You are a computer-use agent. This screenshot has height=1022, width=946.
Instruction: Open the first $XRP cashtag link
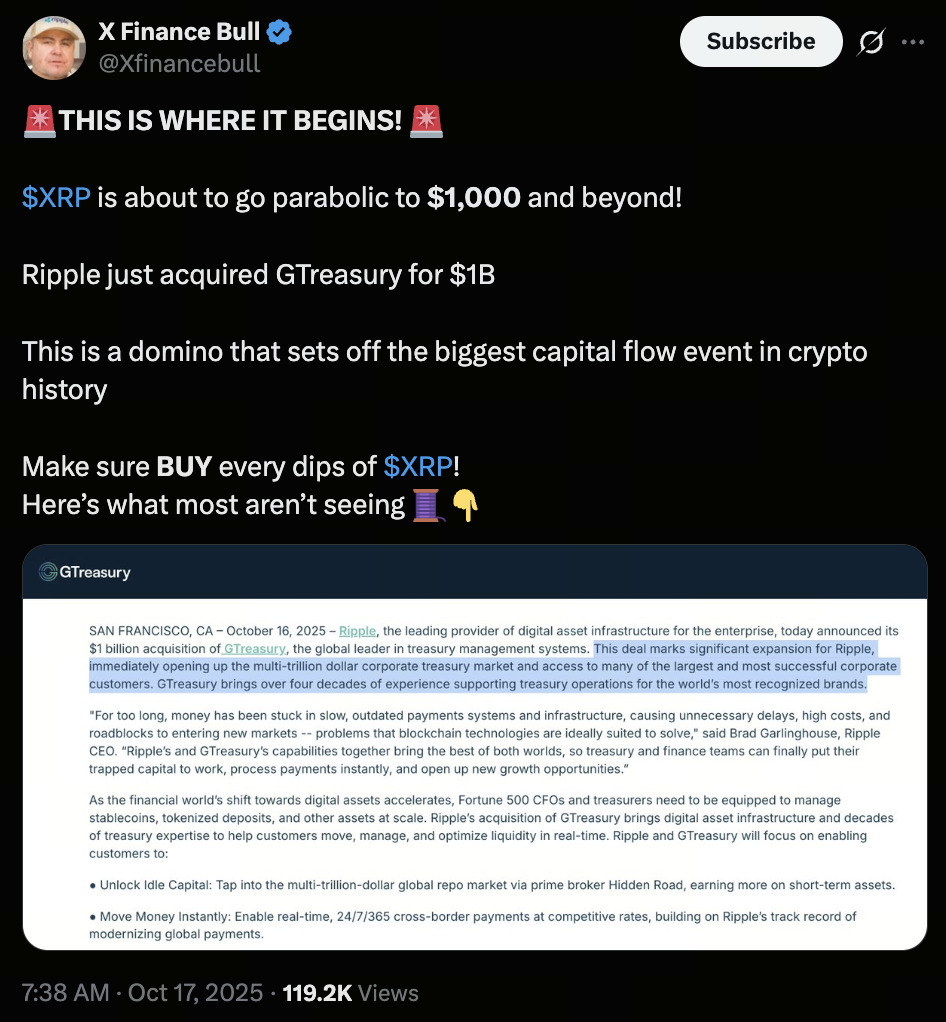(x=56, y=197)
